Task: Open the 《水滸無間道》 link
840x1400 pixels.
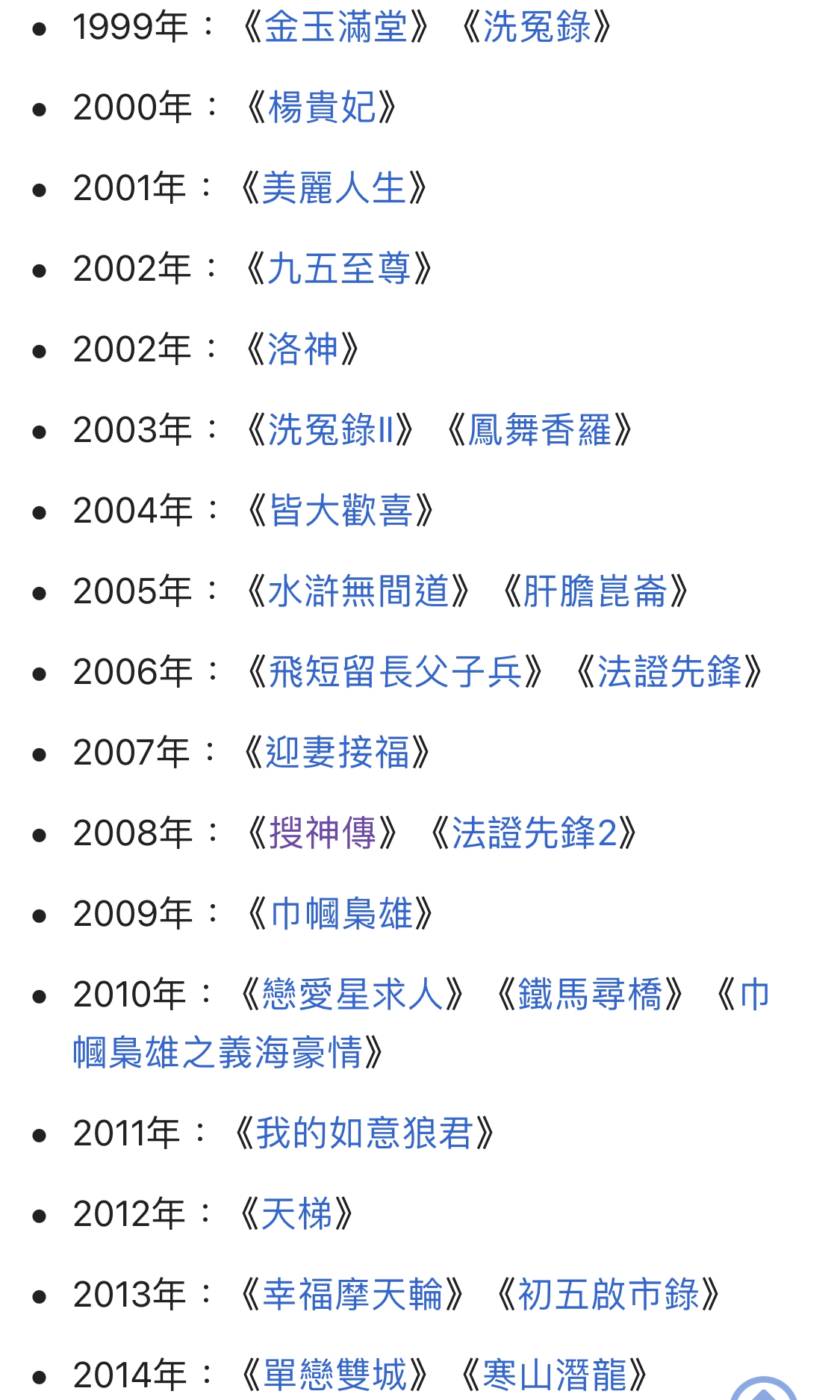Action: pyautogui.click(x=358, y=591)
